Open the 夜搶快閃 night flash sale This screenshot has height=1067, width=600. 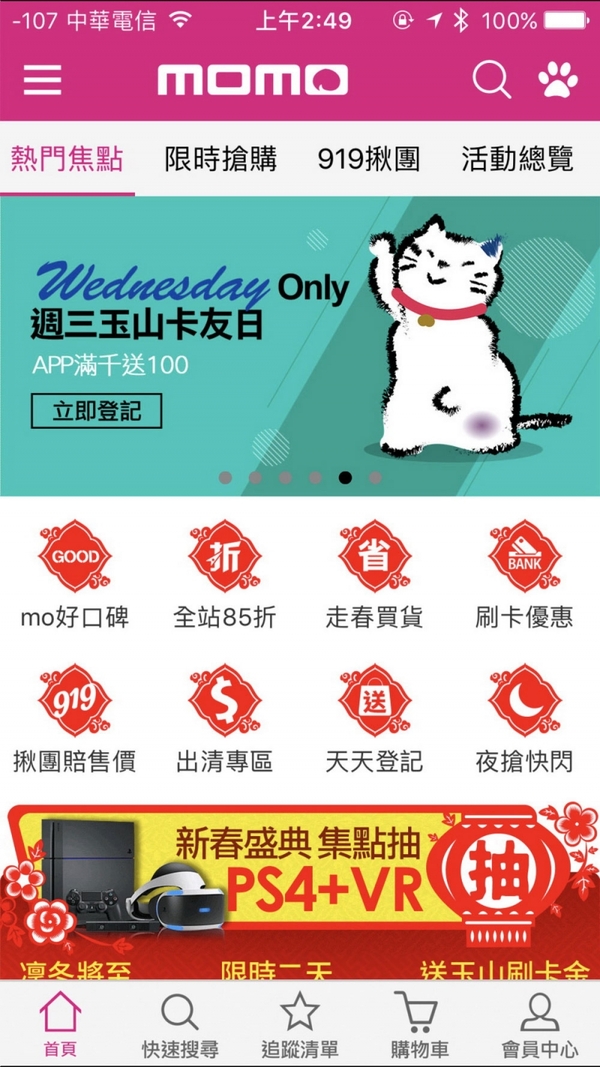(524, 719)
